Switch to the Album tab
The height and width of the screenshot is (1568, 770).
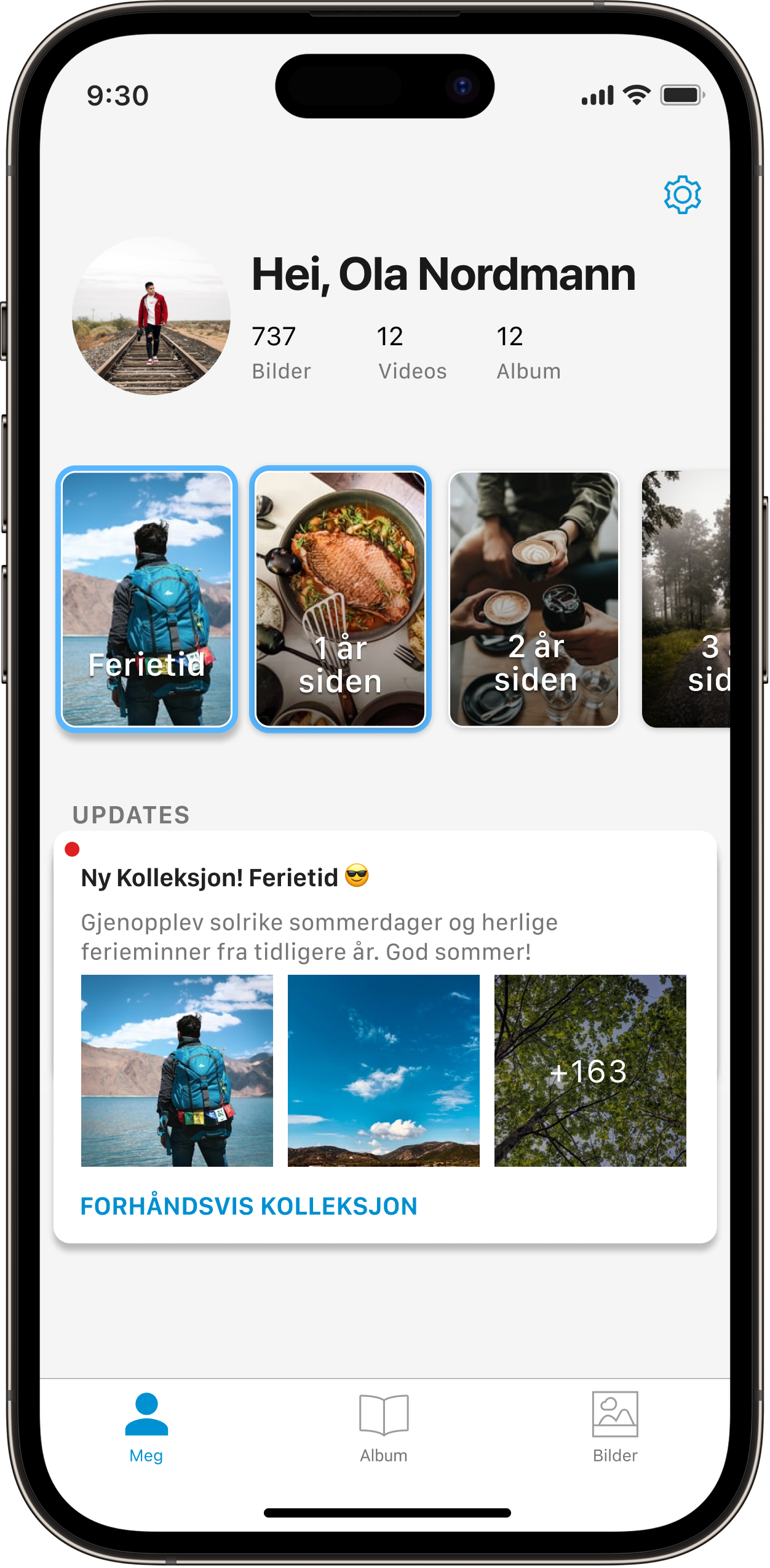click(x=384, y=1428)
